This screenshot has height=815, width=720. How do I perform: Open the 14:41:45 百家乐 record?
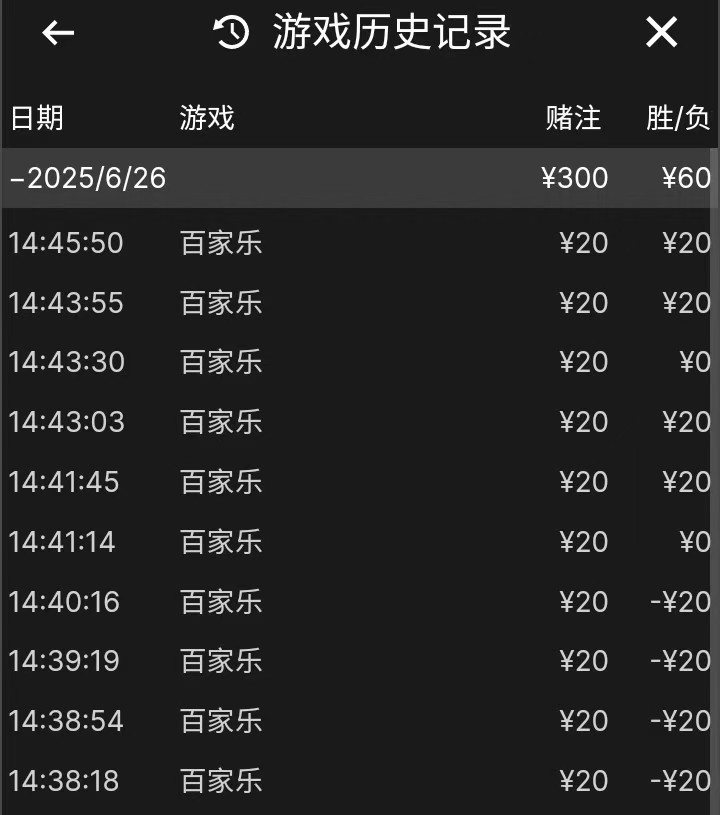[358, 482]
